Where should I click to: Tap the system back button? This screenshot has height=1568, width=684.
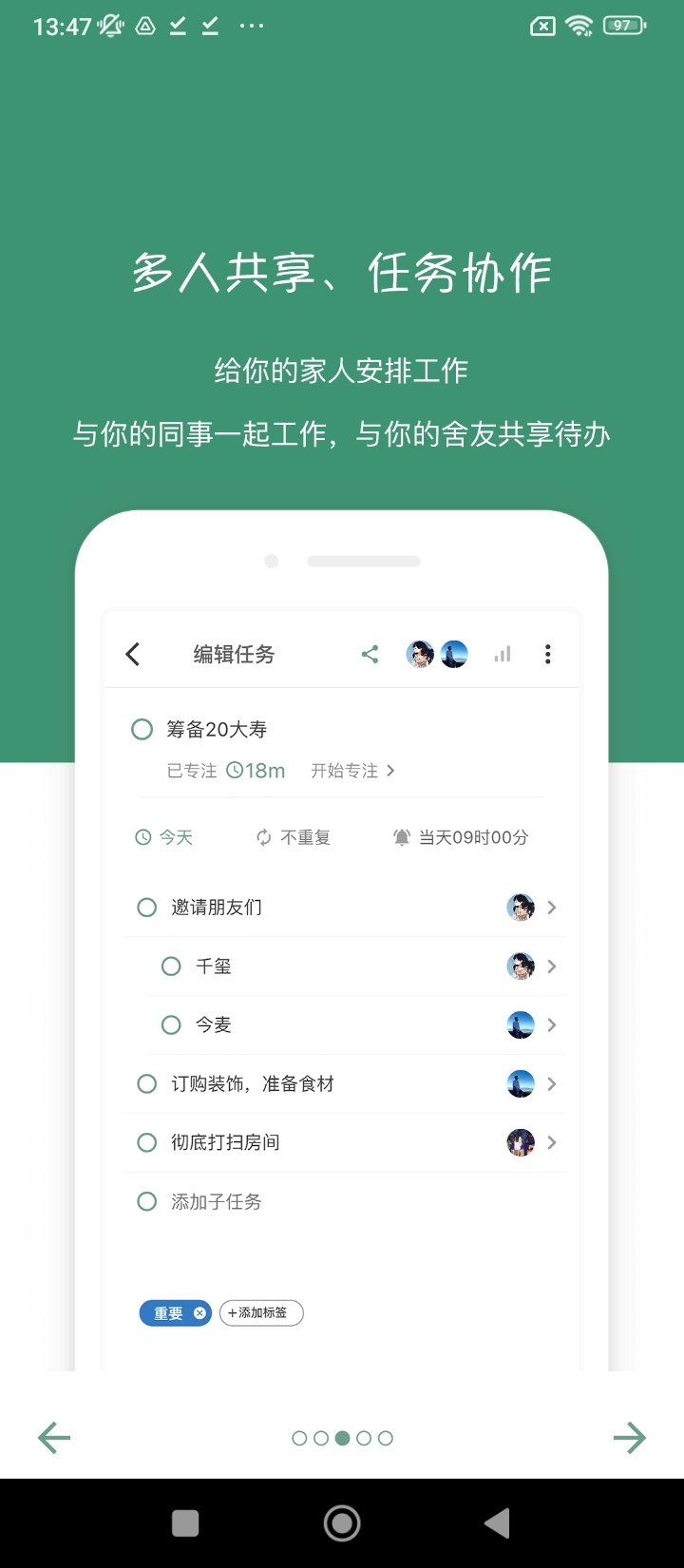tap(497, 1523)
